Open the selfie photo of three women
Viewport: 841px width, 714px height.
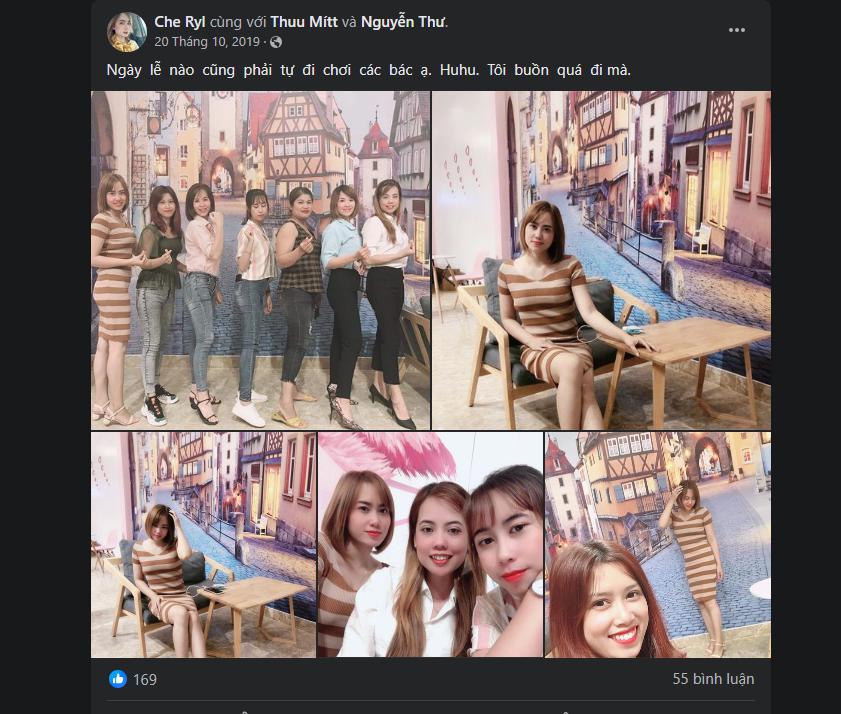point(430,545)
